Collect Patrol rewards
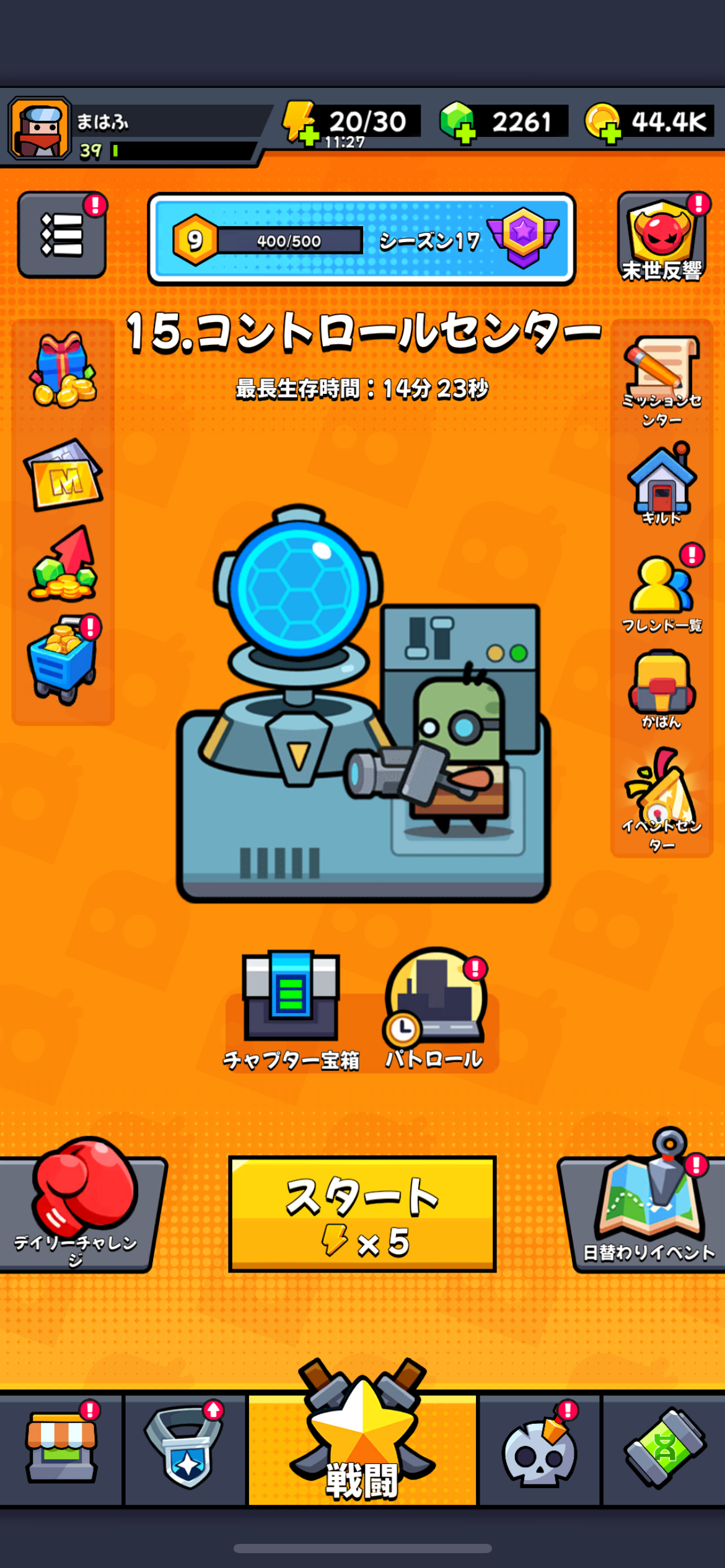Screen dimensions: 725x1568 tap(435, 1009)
